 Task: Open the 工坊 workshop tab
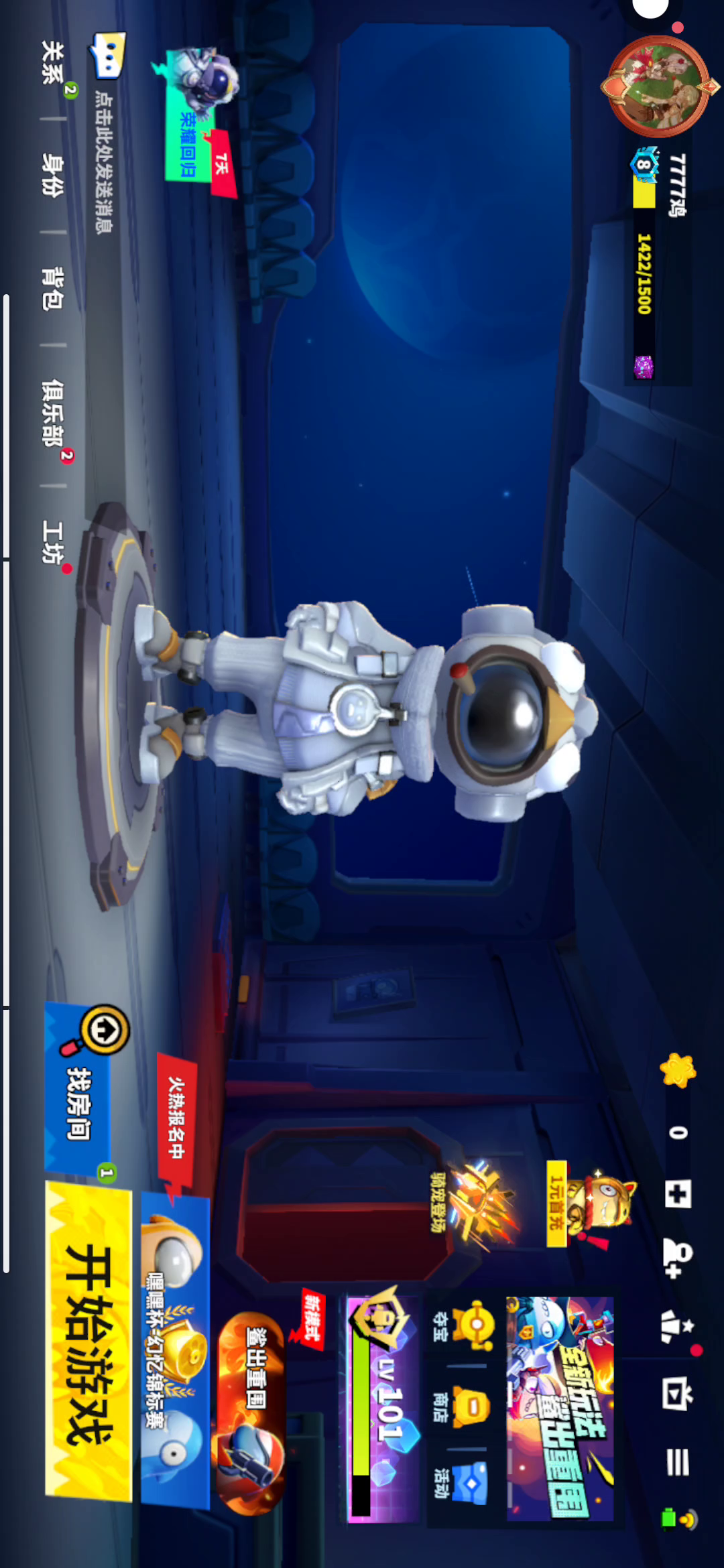pos(52,542)
